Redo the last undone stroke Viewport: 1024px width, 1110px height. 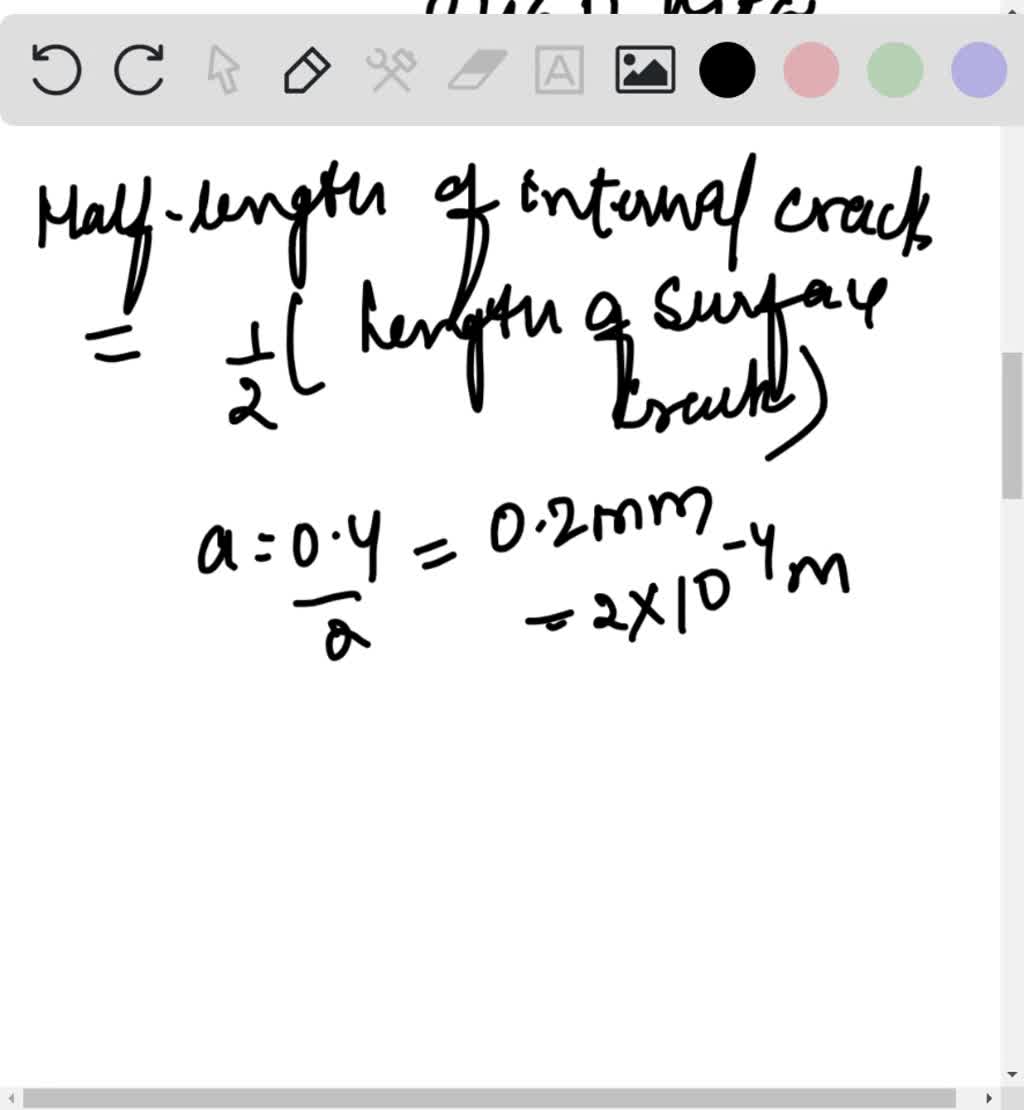coord(139,71)
